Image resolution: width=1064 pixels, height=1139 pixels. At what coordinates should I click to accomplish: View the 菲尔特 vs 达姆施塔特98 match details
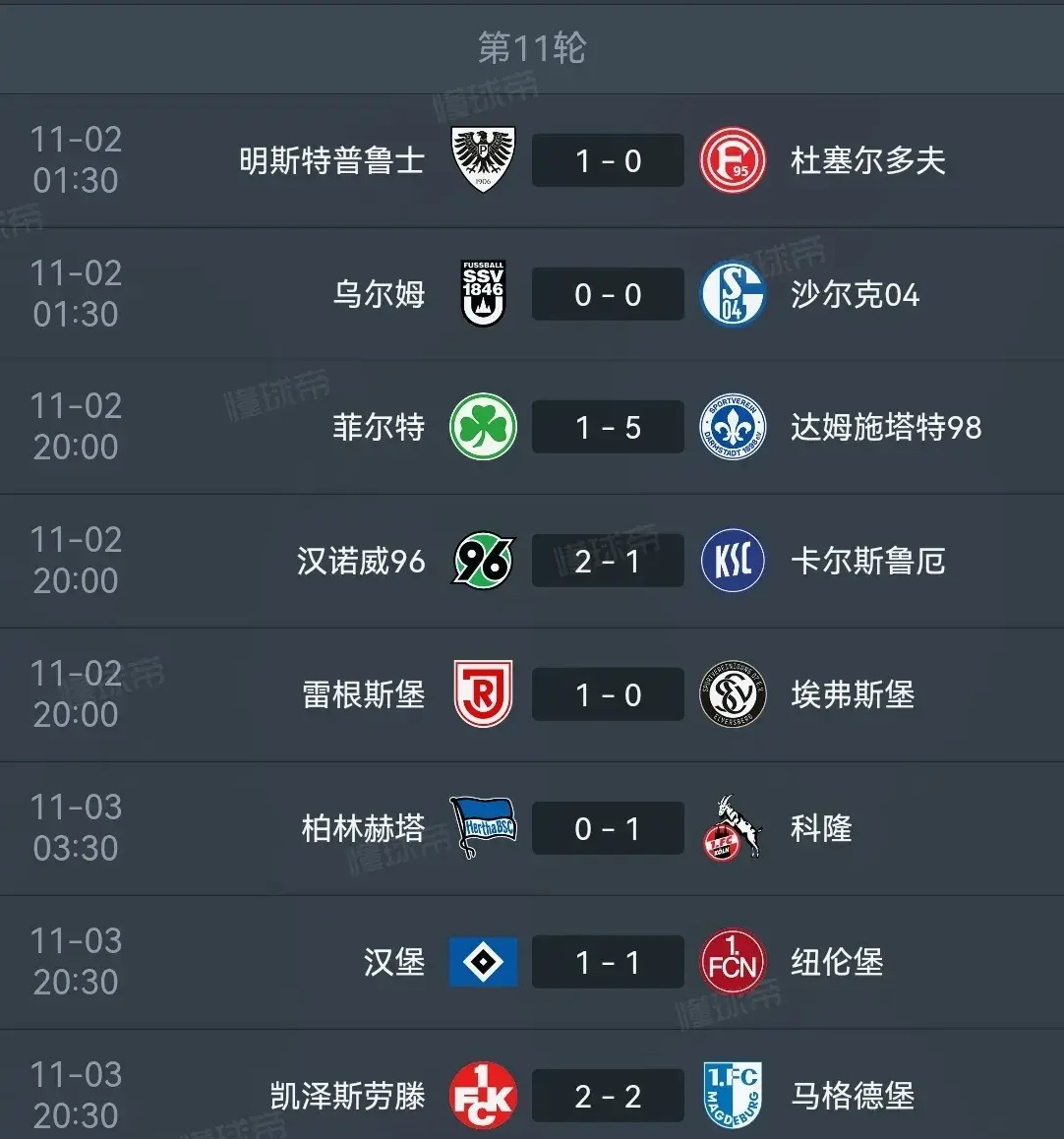coord(608,427)
